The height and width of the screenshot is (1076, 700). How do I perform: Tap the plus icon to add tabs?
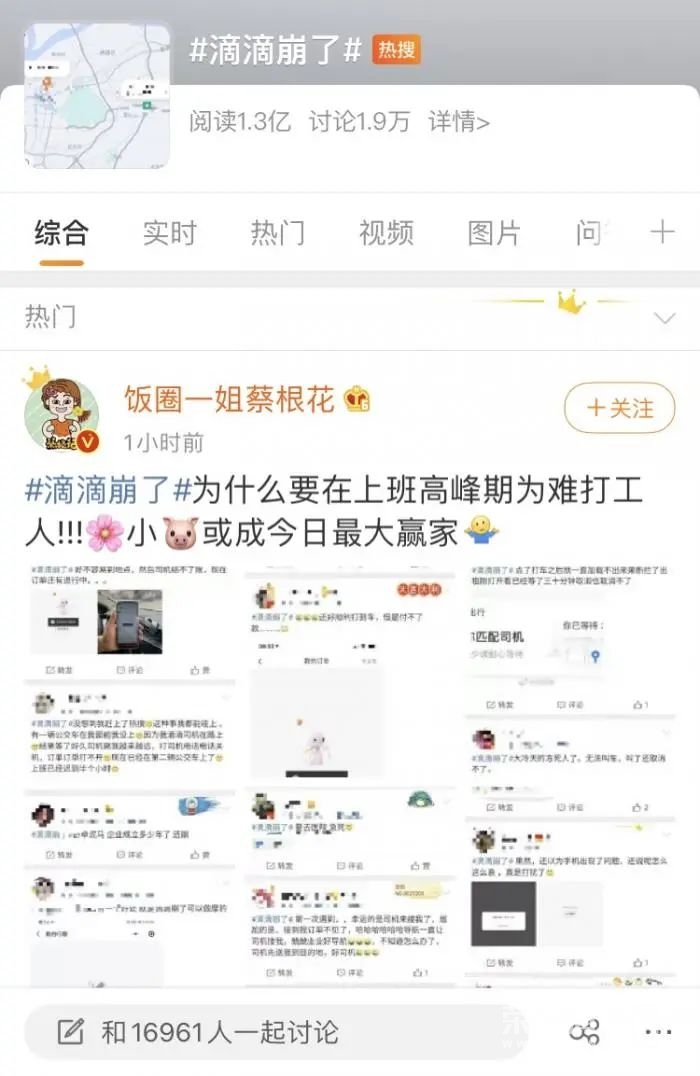[x=662, y=233]
